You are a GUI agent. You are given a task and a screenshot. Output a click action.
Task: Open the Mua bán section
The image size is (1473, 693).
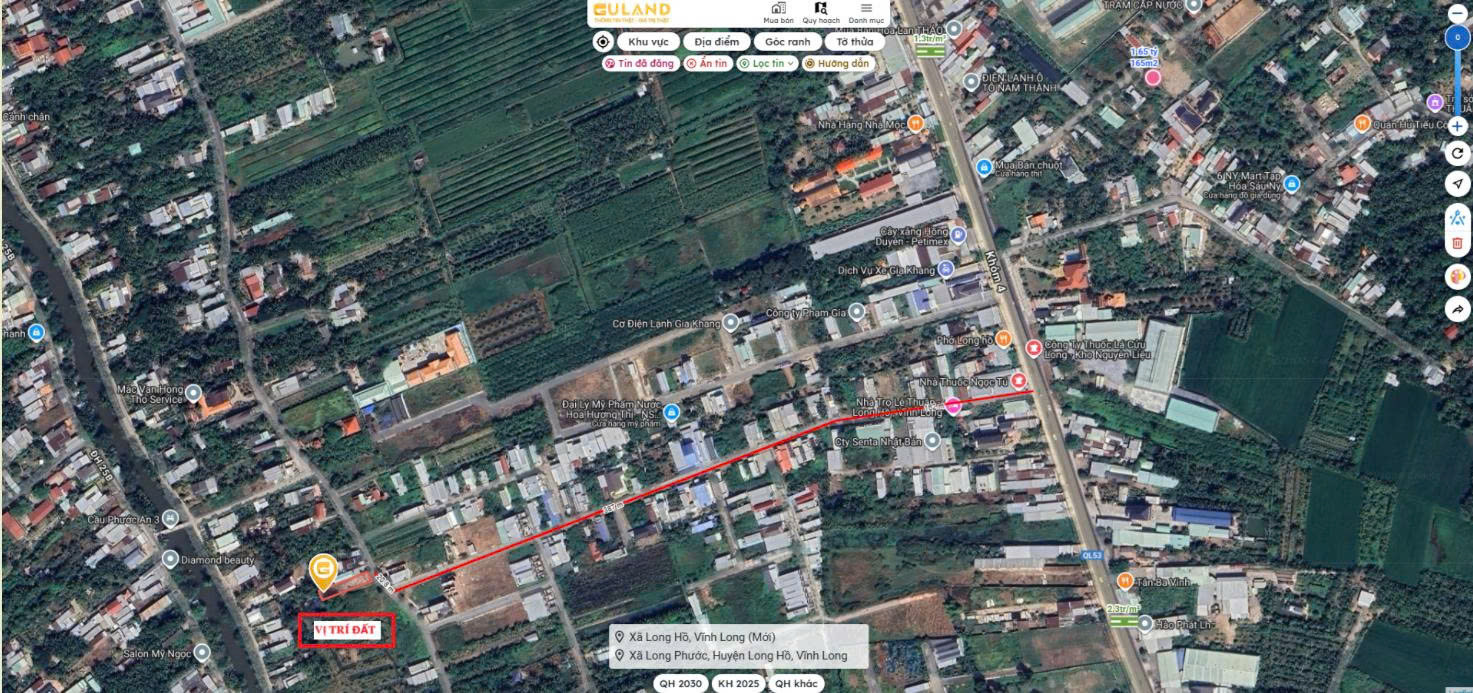(778, 13)
